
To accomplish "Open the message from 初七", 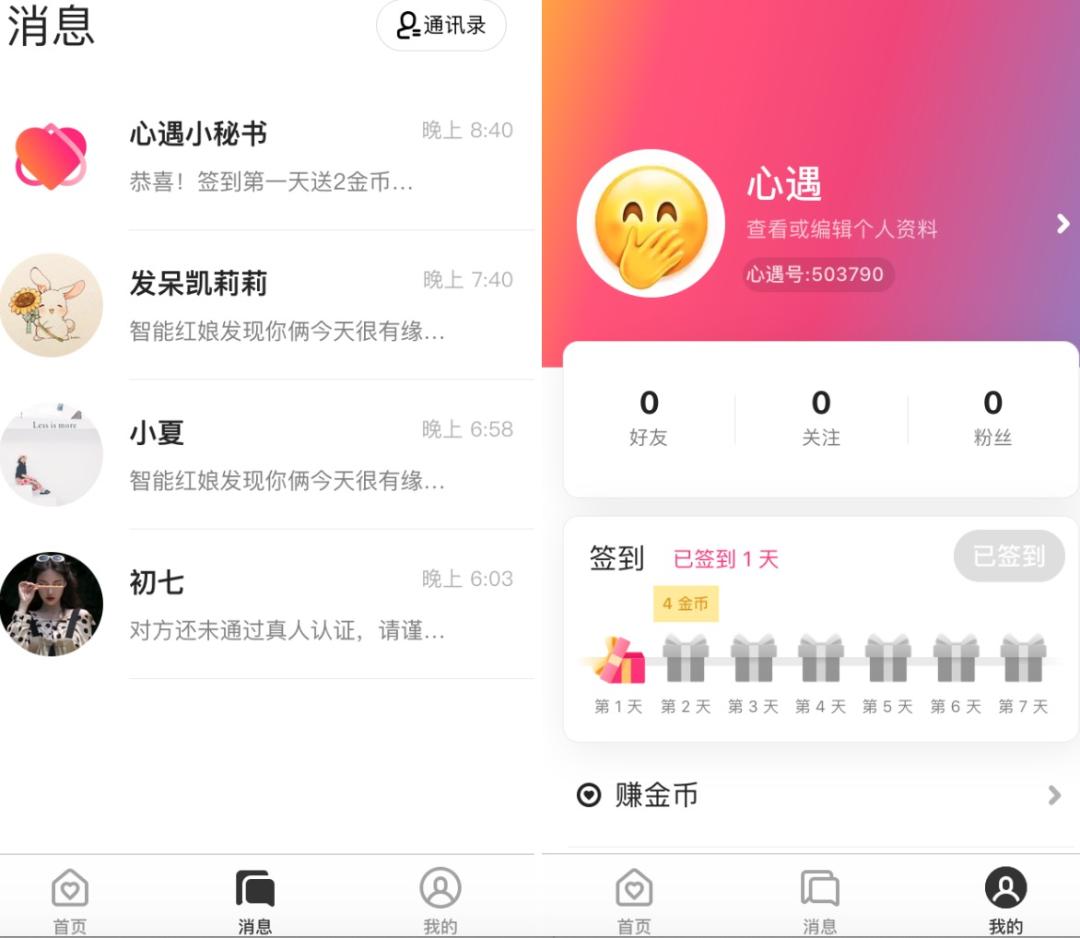I will pos(270,605).
